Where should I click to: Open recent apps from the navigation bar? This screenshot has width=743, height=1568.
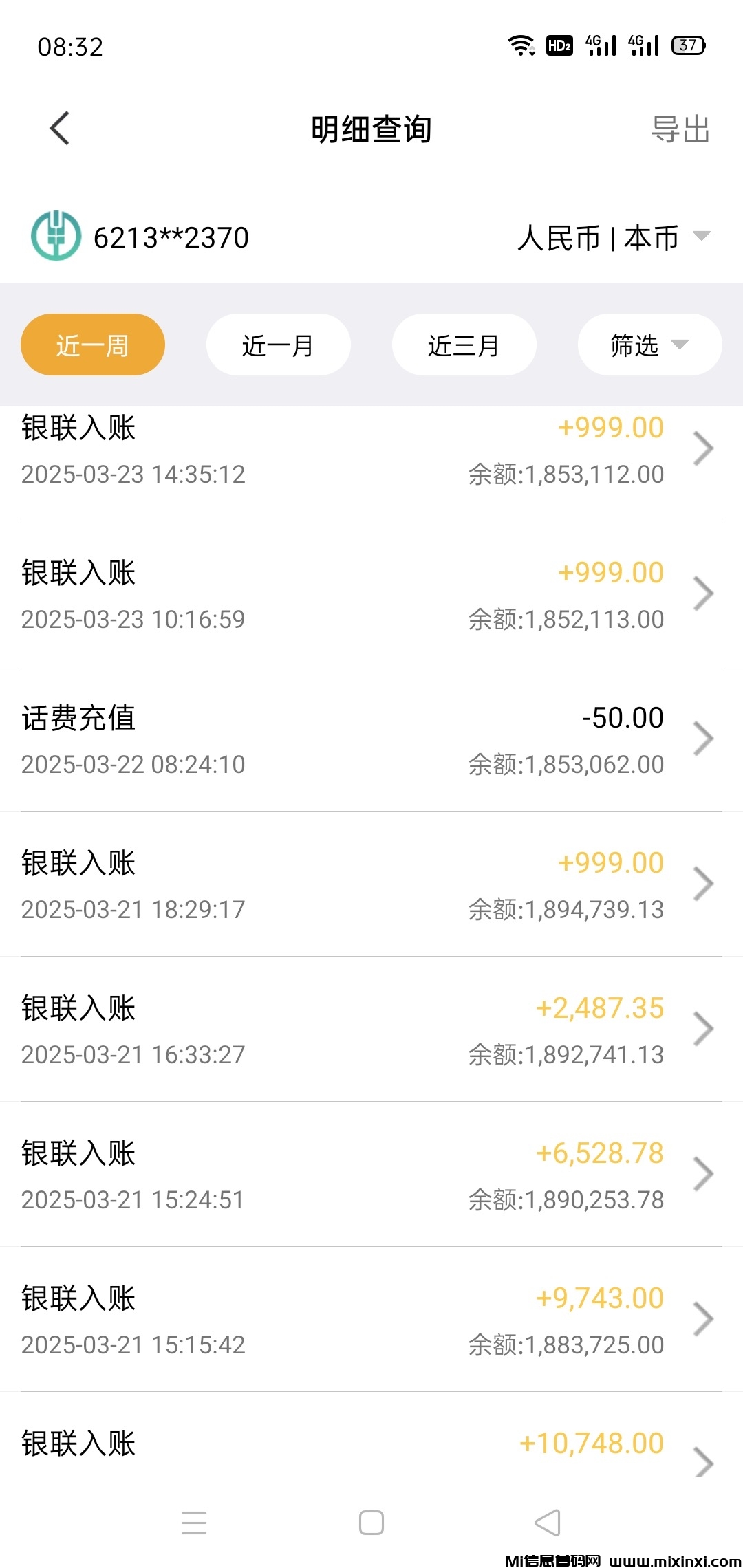point(194,1523)
